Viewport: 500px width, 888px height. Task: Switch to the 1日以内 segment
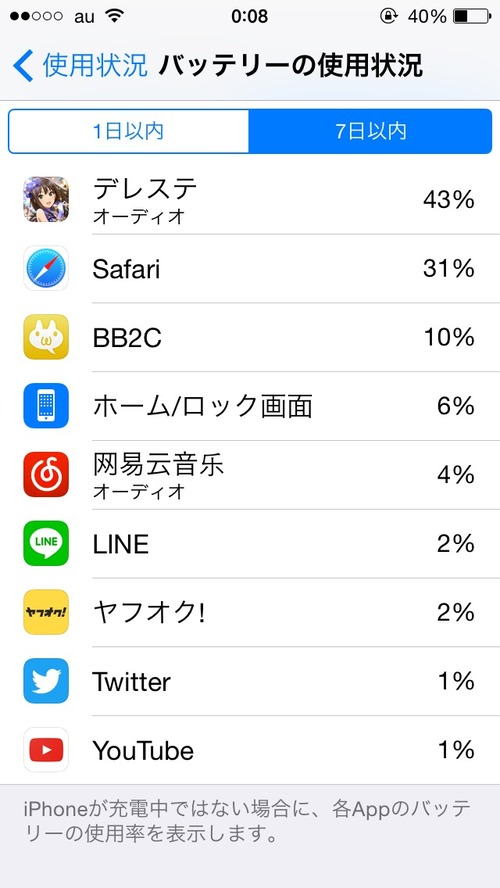click(x=129, y=131)
